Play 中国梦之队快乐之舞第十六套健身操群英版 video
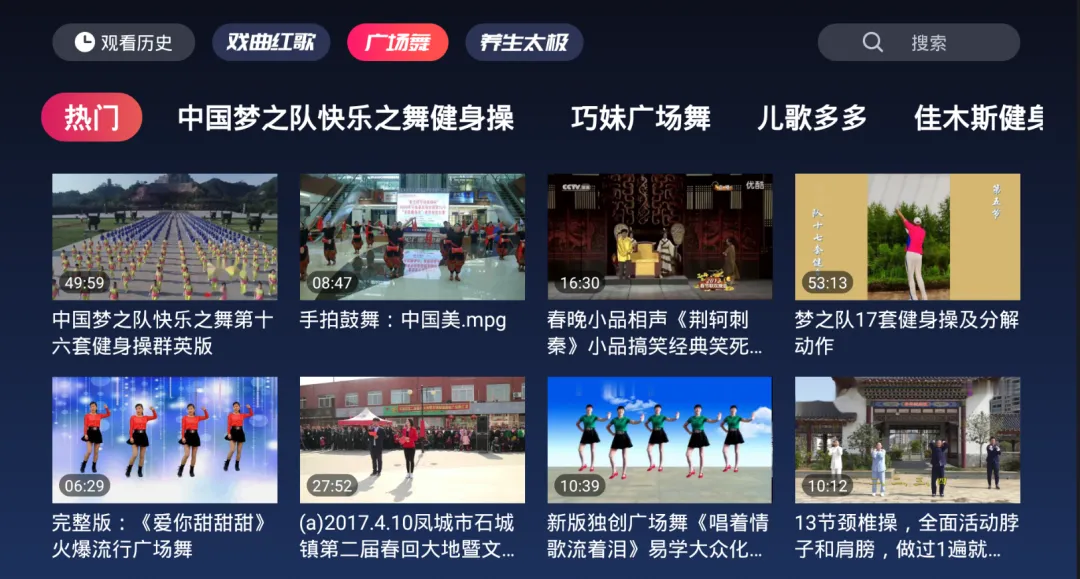Viewport: 1080px width, 579px height. [165, 237]
